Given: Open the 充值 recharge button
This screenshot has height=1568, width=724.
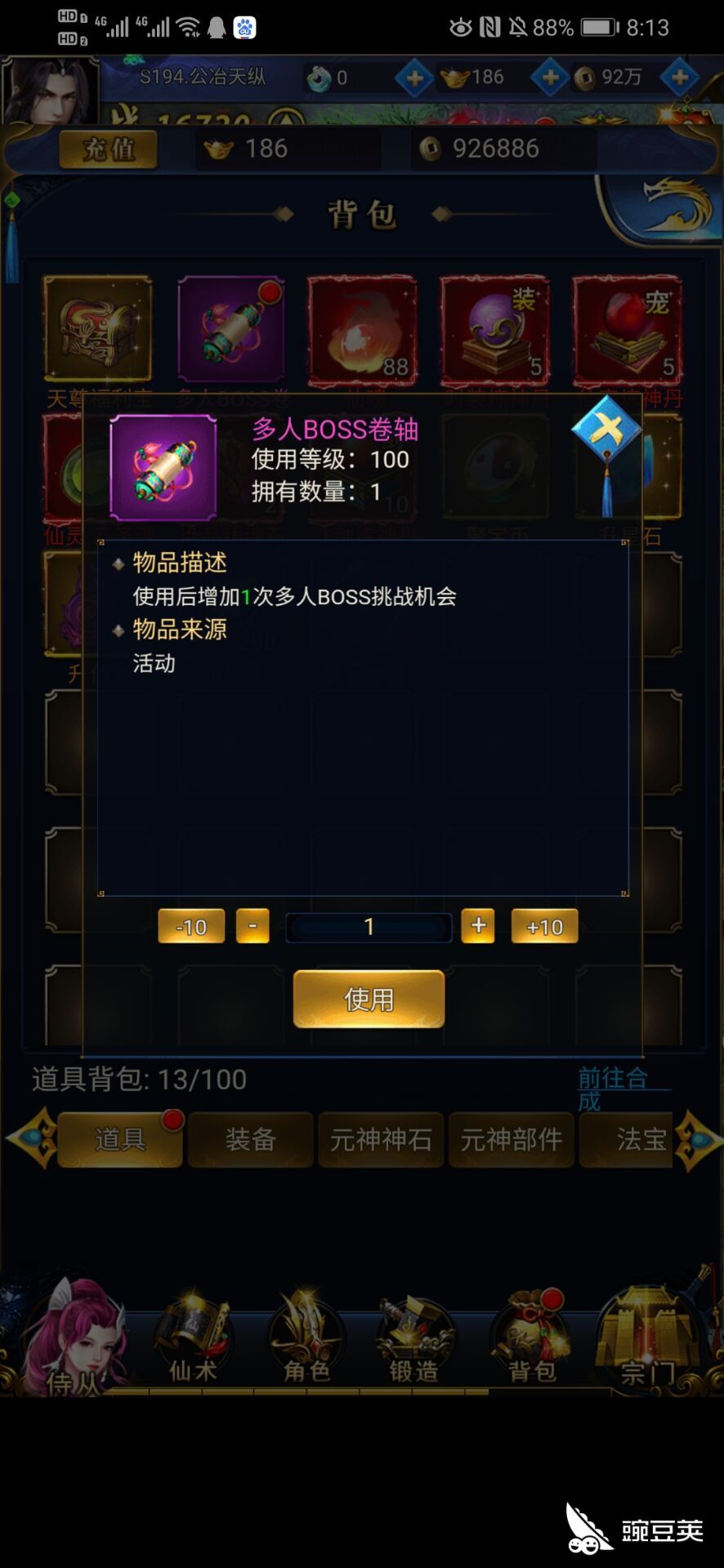Looking at the screenshot, I should [x=108, y=149].
